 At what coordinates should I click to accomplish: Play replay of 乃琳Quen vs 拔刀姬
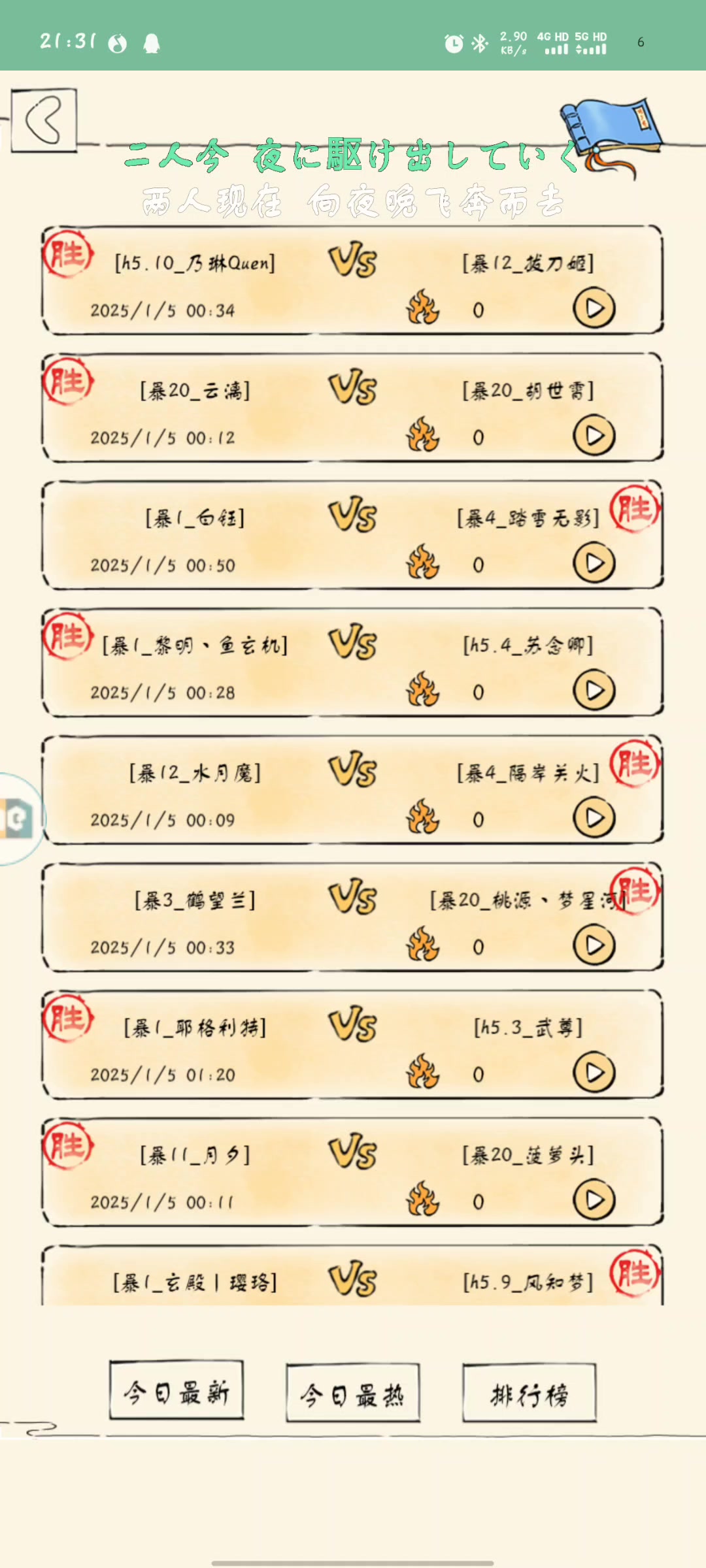tap(594, 308)
